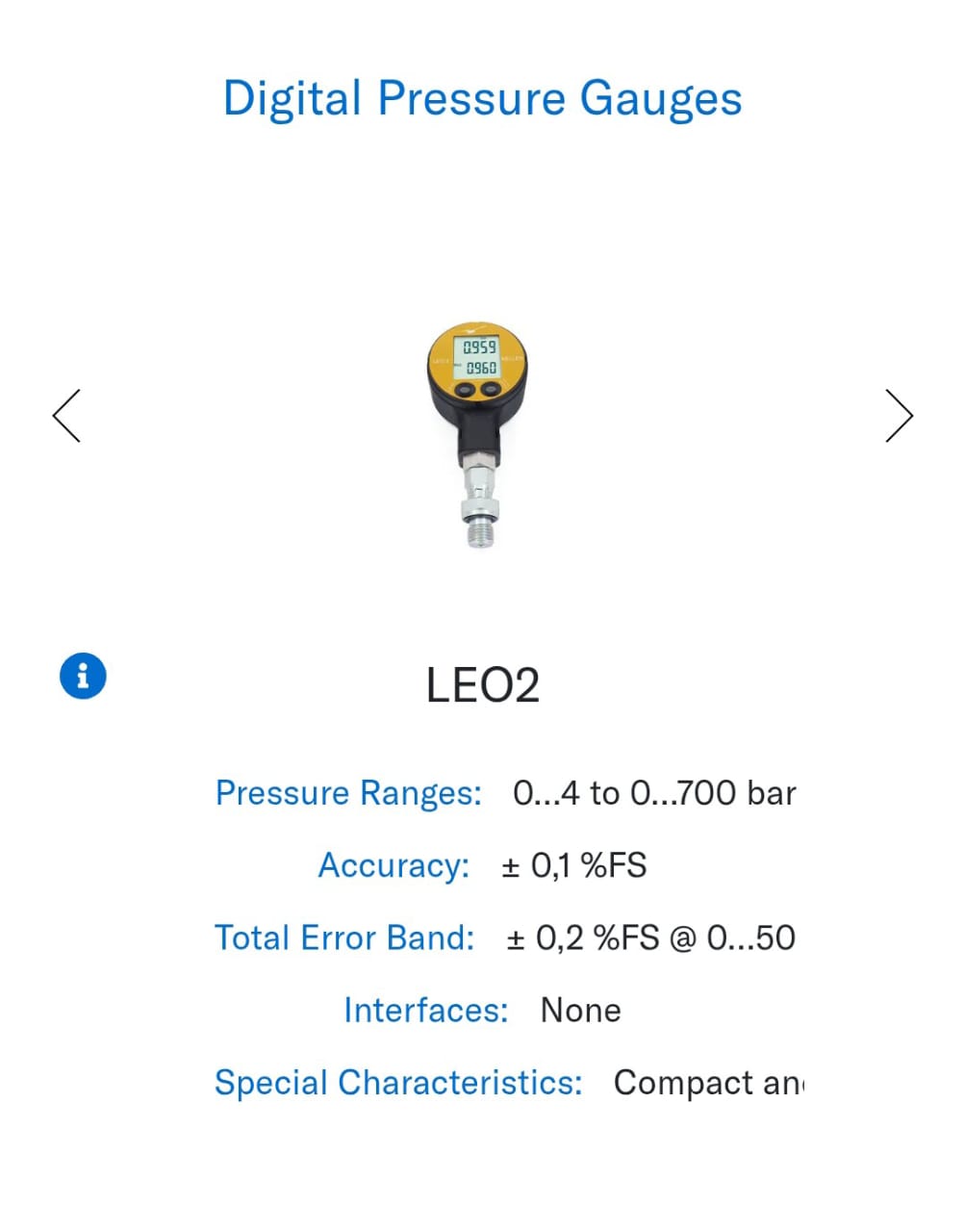The height and width of the screenshot is (1232, 965).
Task: Advance to the next gauge using the chevron
Action: [x=899, y=415]
